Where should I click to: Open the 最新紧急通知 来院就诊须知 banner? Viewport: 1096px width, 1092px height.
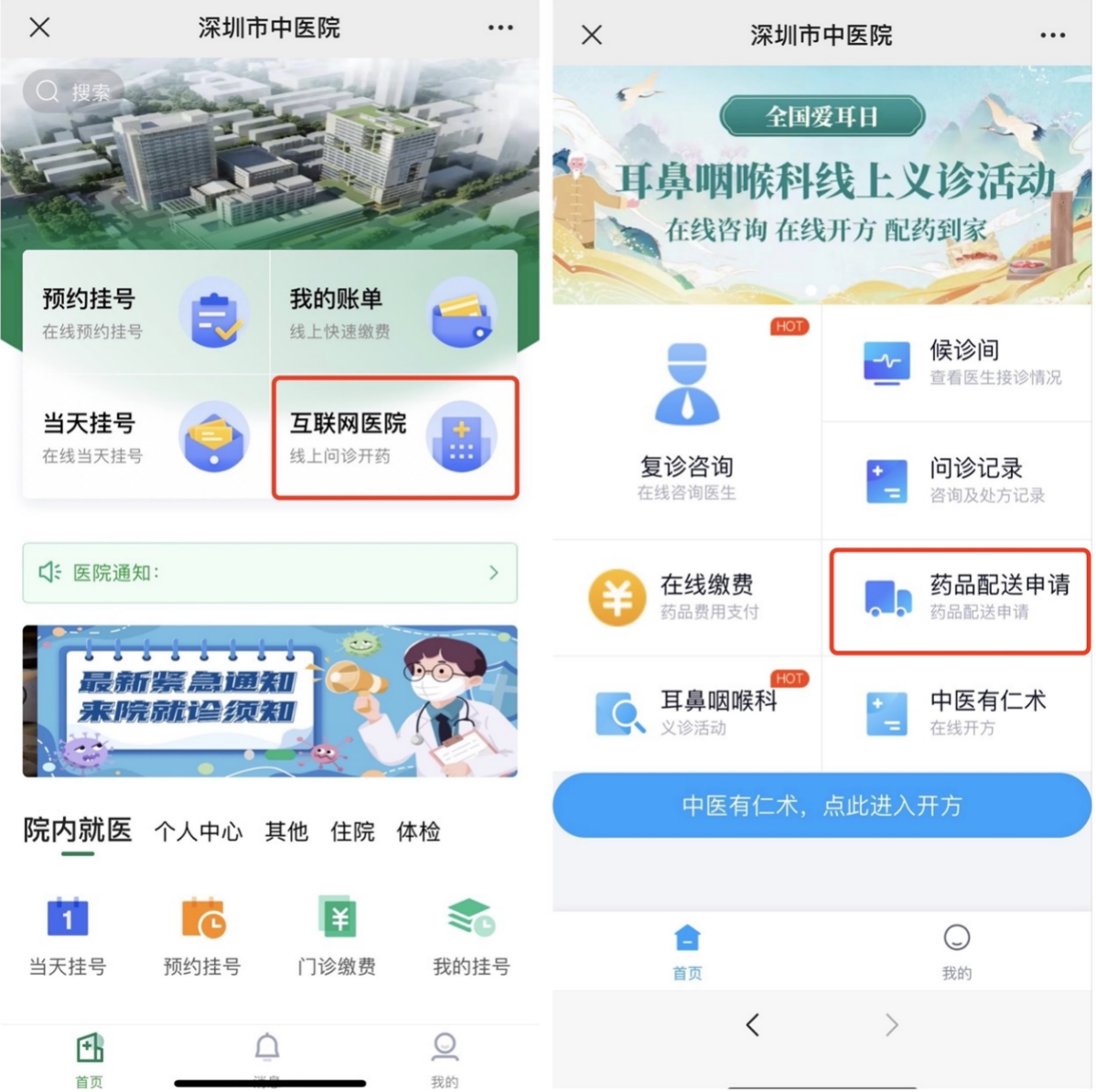(x=270, y=701)
